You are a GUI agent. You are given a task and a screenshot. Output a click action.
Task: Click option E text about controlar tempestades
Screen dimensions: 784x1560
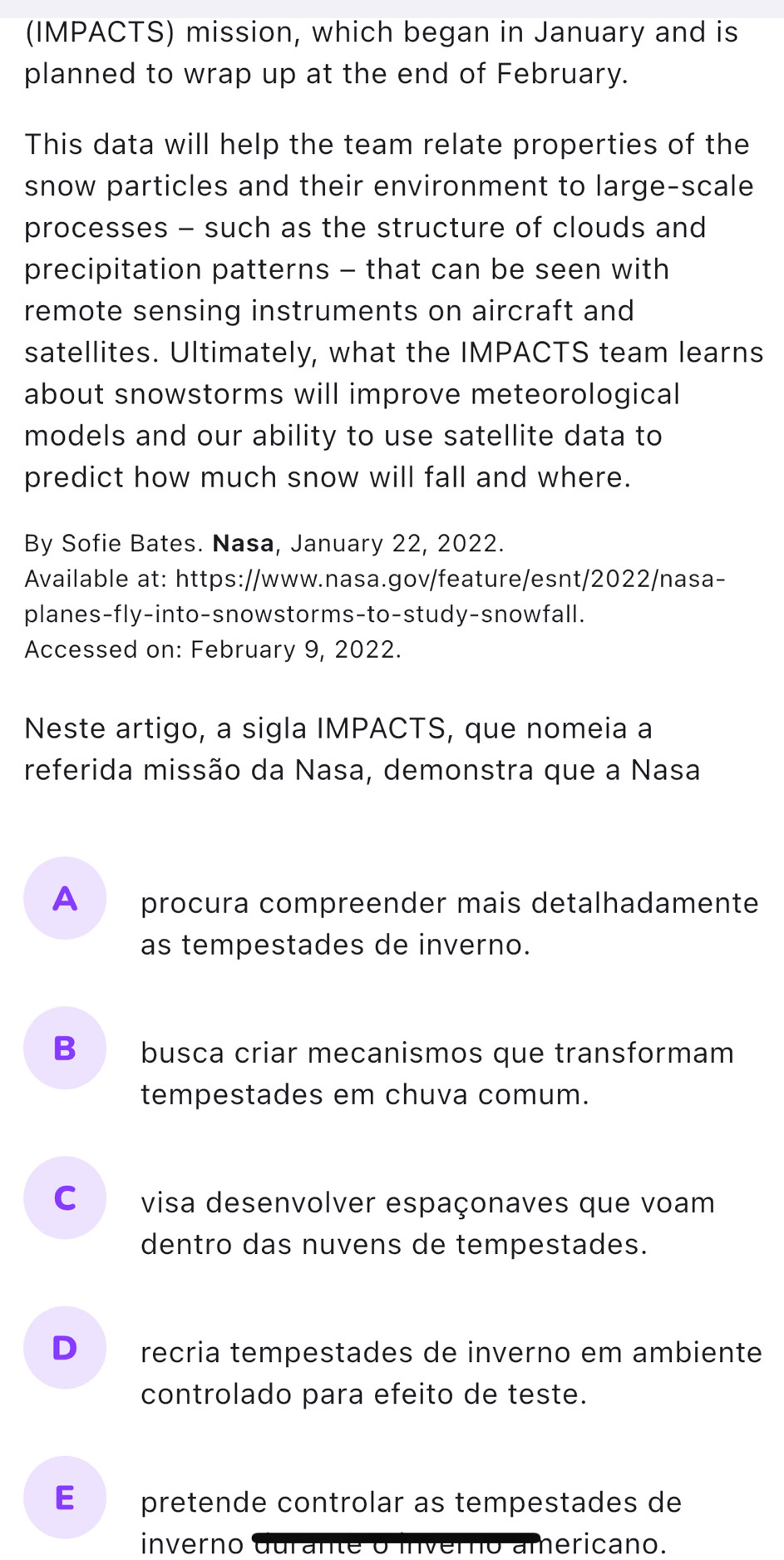point(411,1522)
